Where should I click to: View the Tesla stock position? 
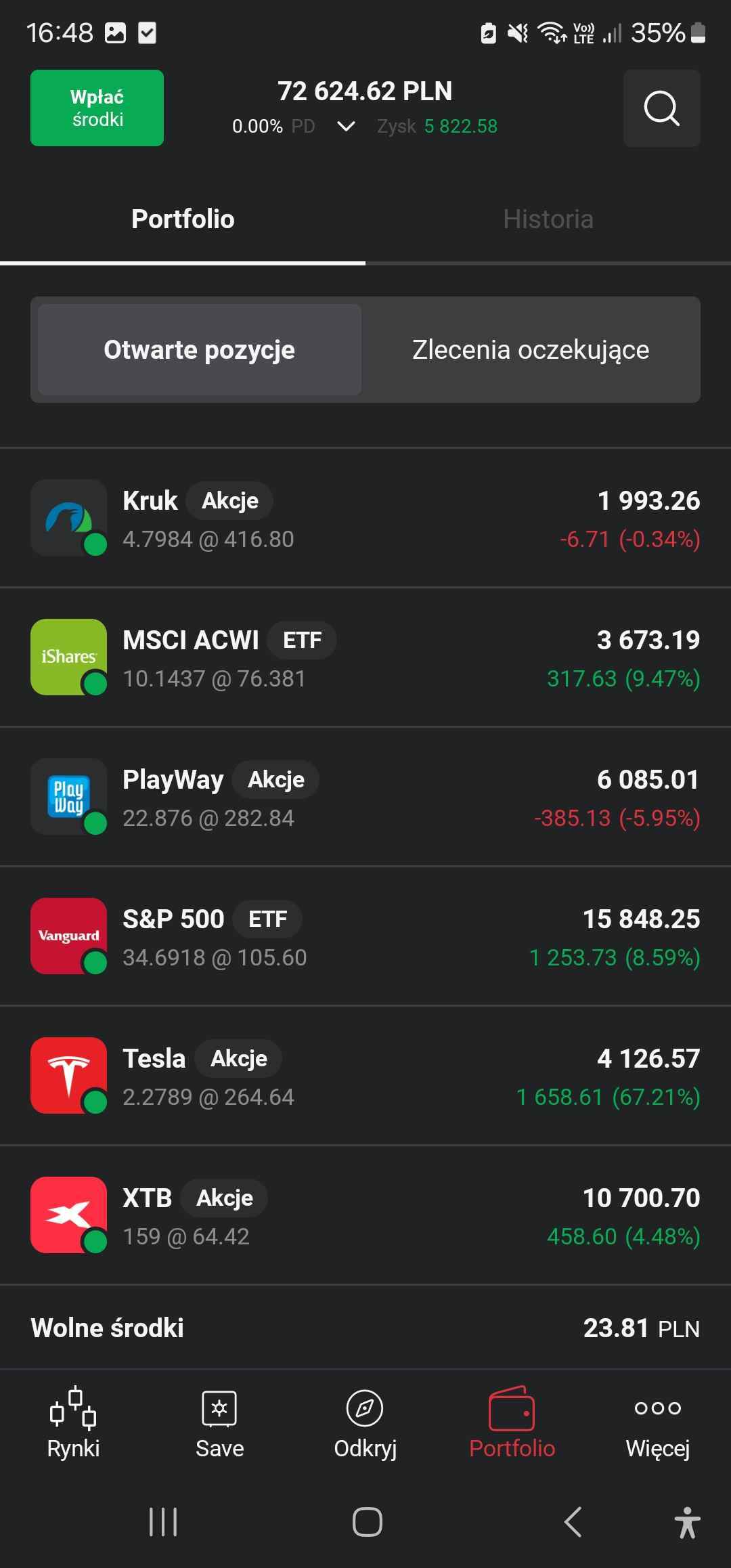point(365,1076)
